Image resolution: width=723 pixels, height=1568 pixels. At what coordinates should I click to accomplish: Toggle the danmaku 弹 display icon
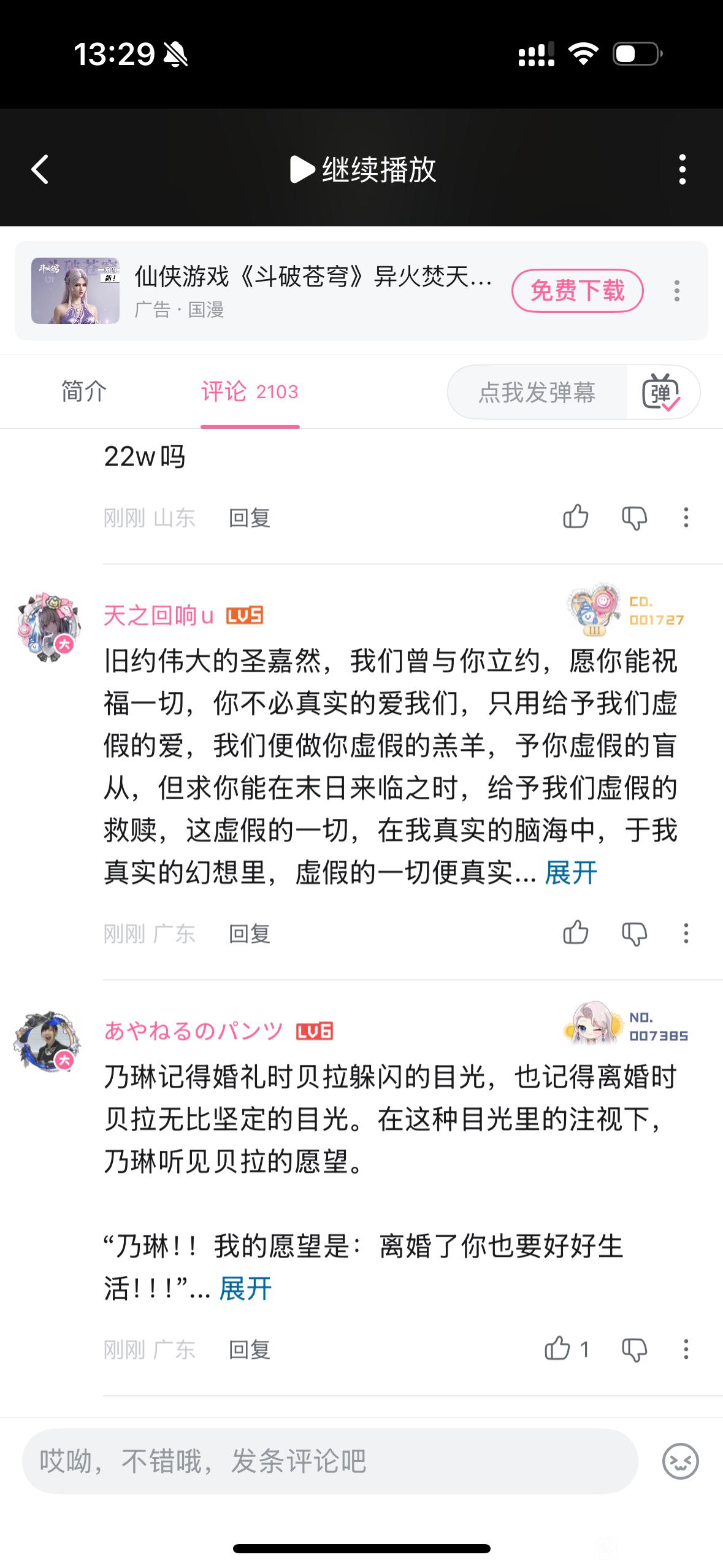pos(661,392)
